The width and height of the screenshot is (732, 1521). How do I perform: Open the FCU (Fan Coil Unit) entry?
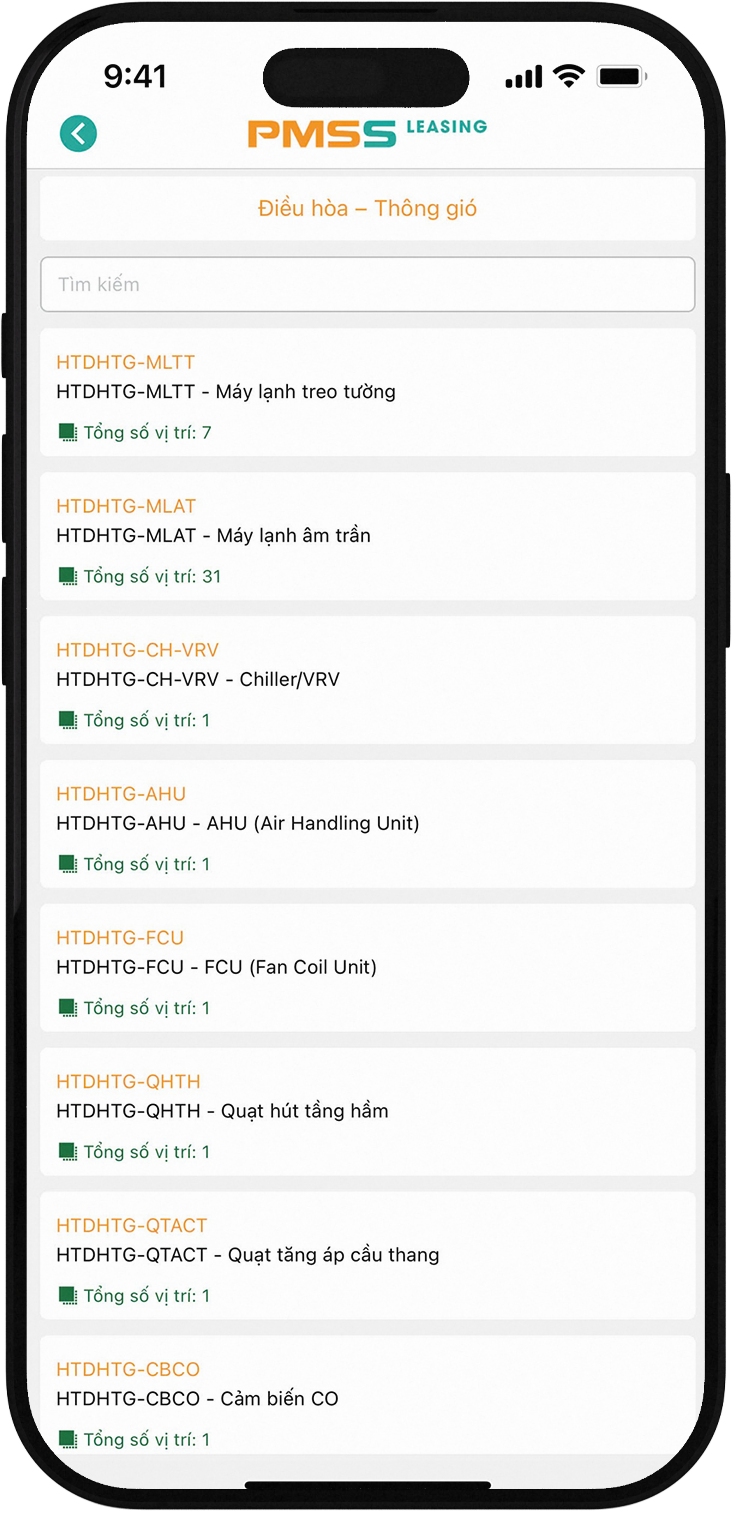click(367, 968)
